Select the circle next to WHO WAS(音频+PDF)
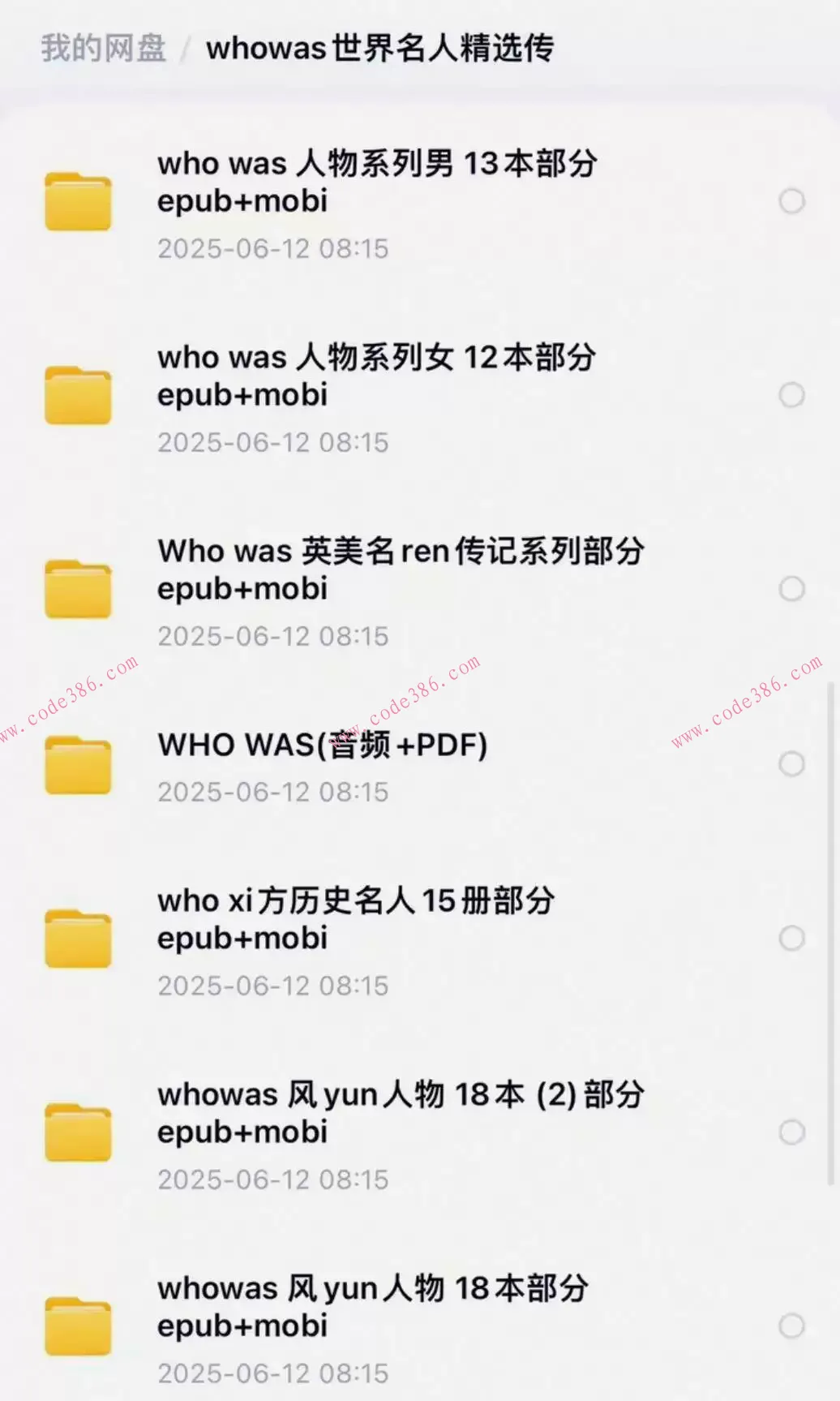The width and height of the screenshot is (840, 1401). [791, 762]
